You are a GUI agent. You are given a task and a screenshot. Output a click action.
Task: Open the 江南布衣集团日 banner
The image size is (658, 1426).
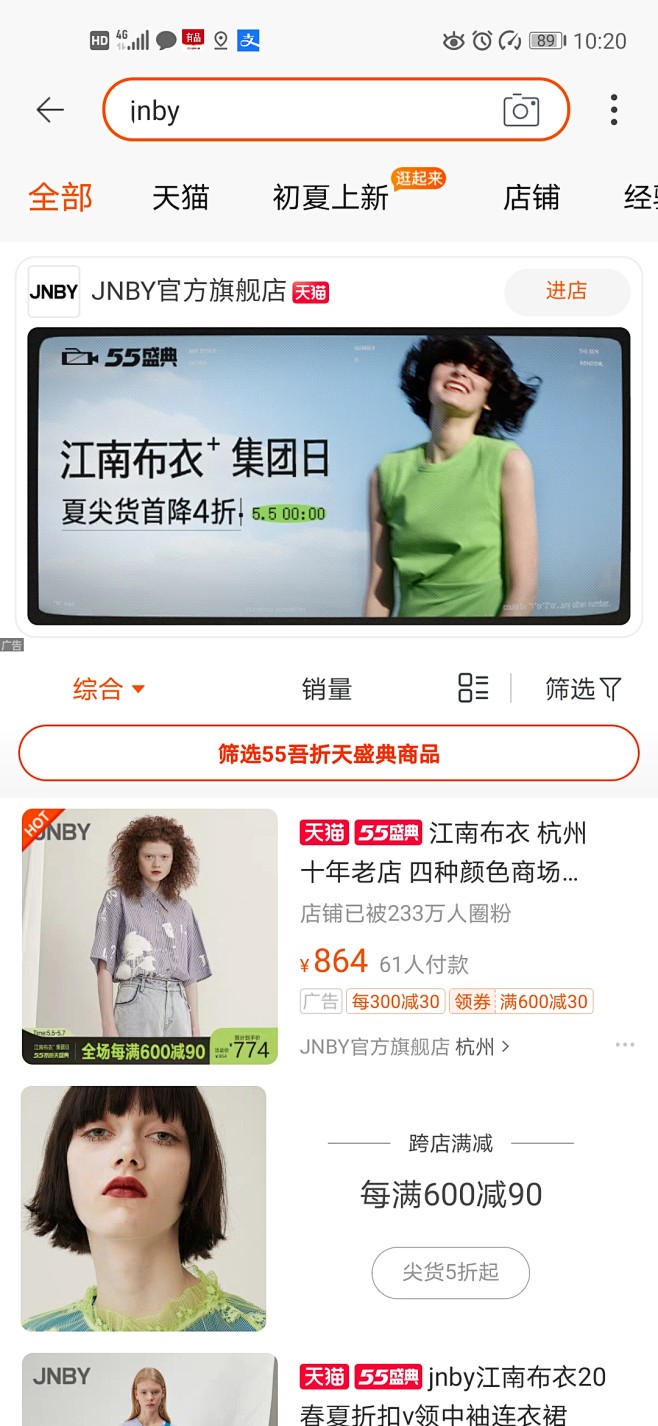pyautogui.click(x=328, y=475)
